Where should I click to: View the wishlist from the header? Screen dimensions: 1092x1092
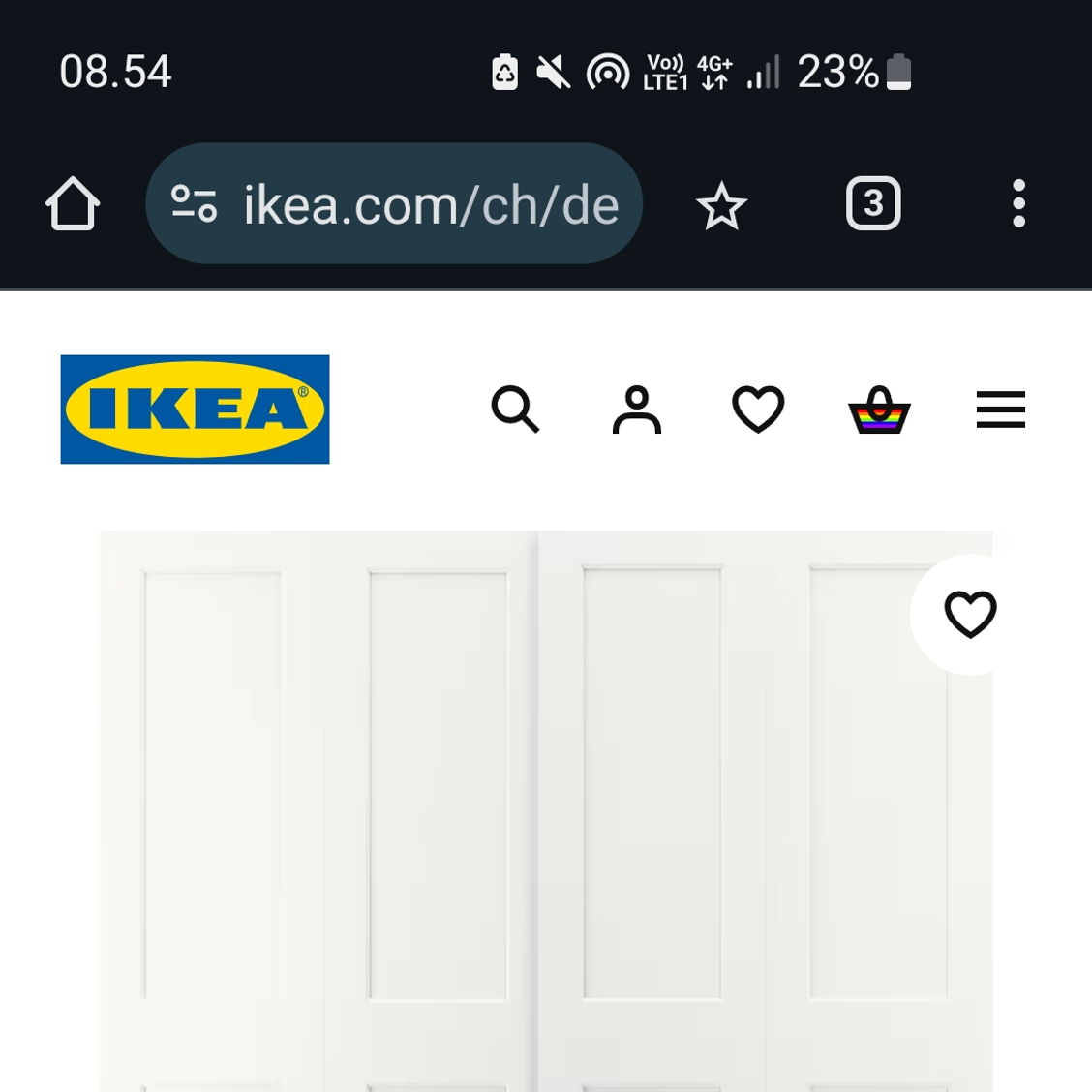pos(758,409)
